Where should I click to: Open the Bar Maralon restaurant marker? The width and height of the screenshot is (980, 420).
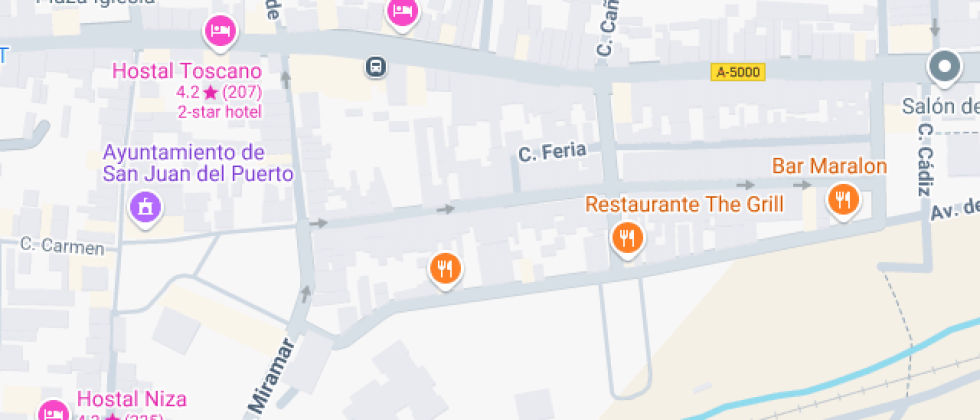[x=844, y=199]
